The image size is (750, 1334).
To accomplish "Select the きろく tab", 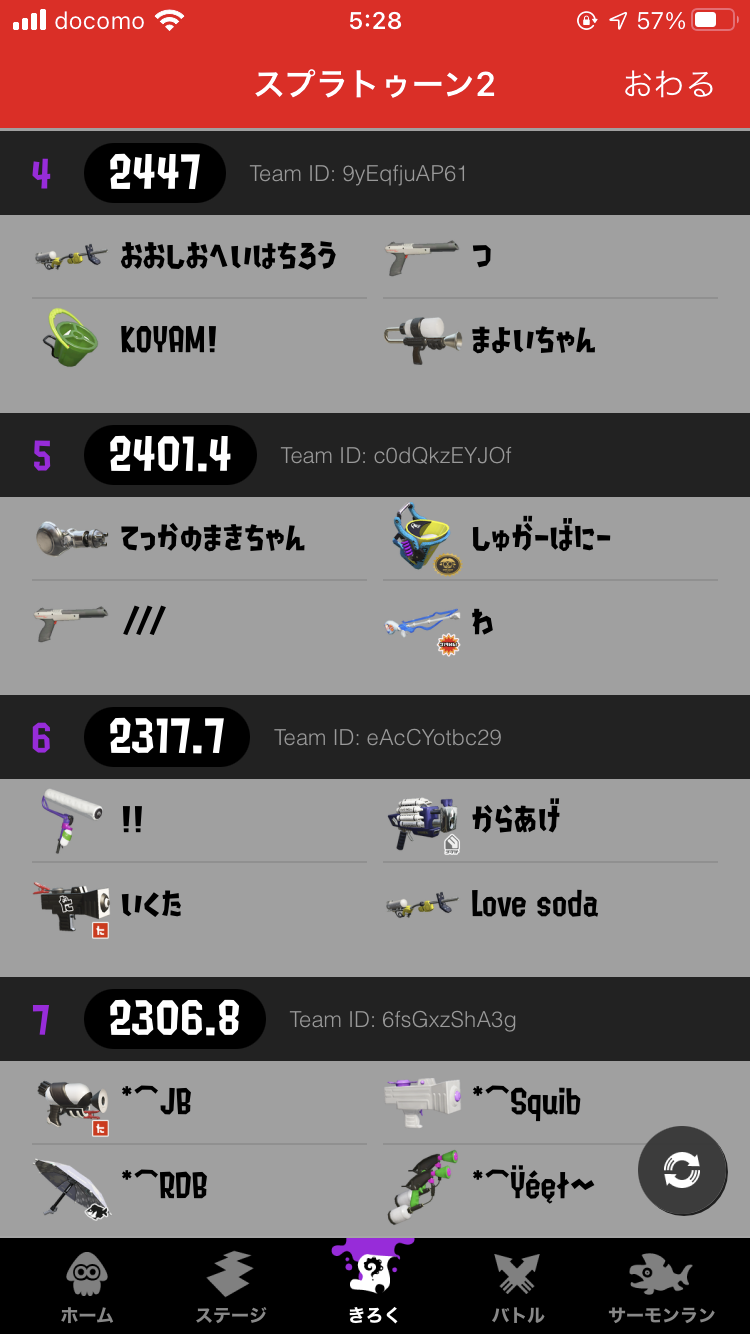I will (374, 1286).
